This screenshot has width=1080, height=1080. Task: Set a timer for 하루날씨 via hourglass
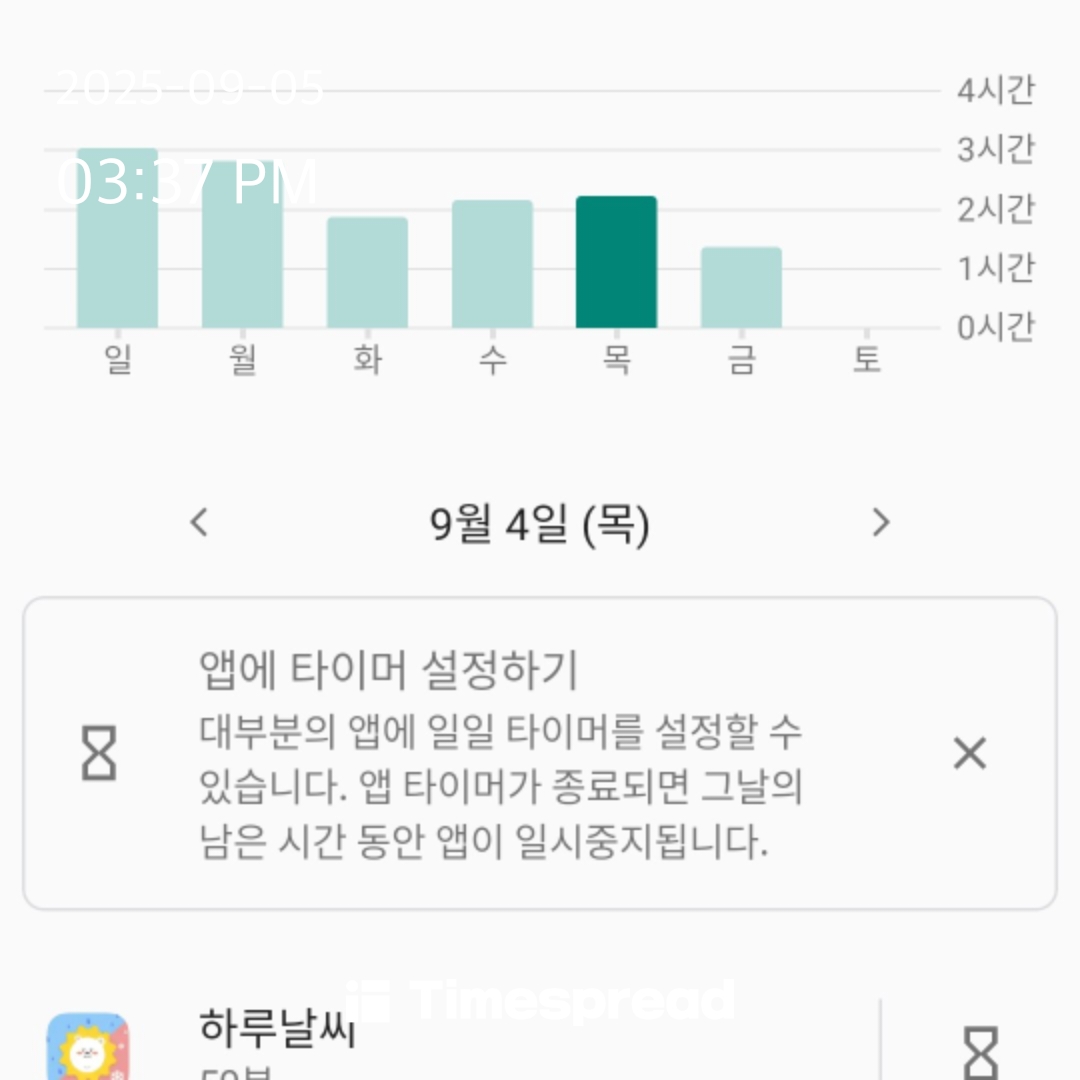tap(980, 1052)
